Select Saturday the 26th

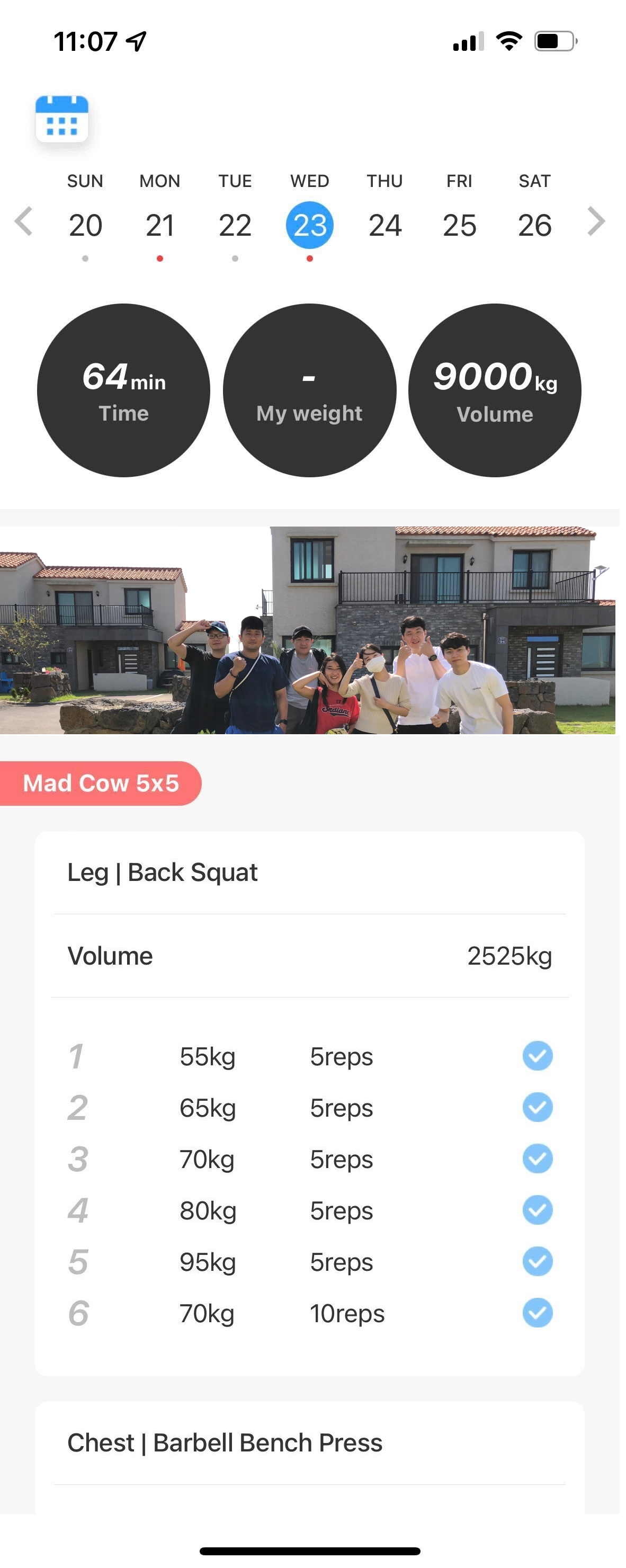tap(534, 226)
